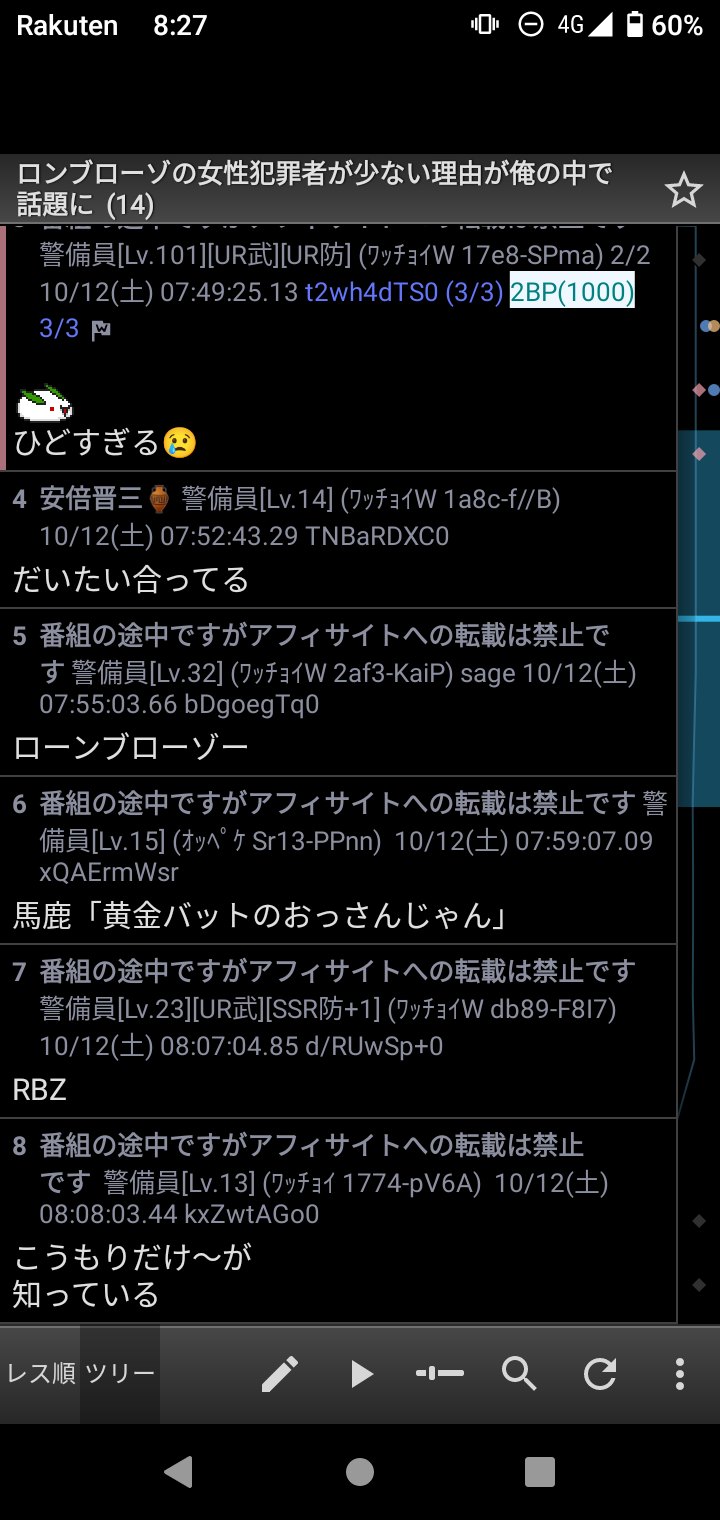
Task: Switch to レス順 view
Action: 41,1374
